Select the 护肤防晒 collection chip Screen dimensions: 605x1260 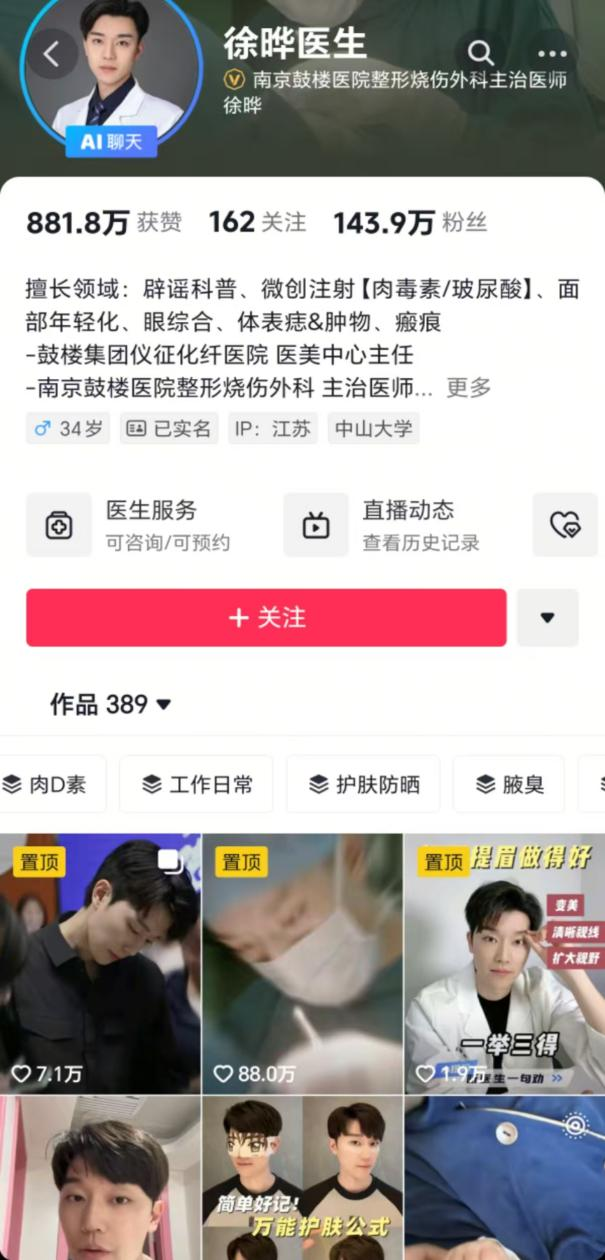point(362,784)
